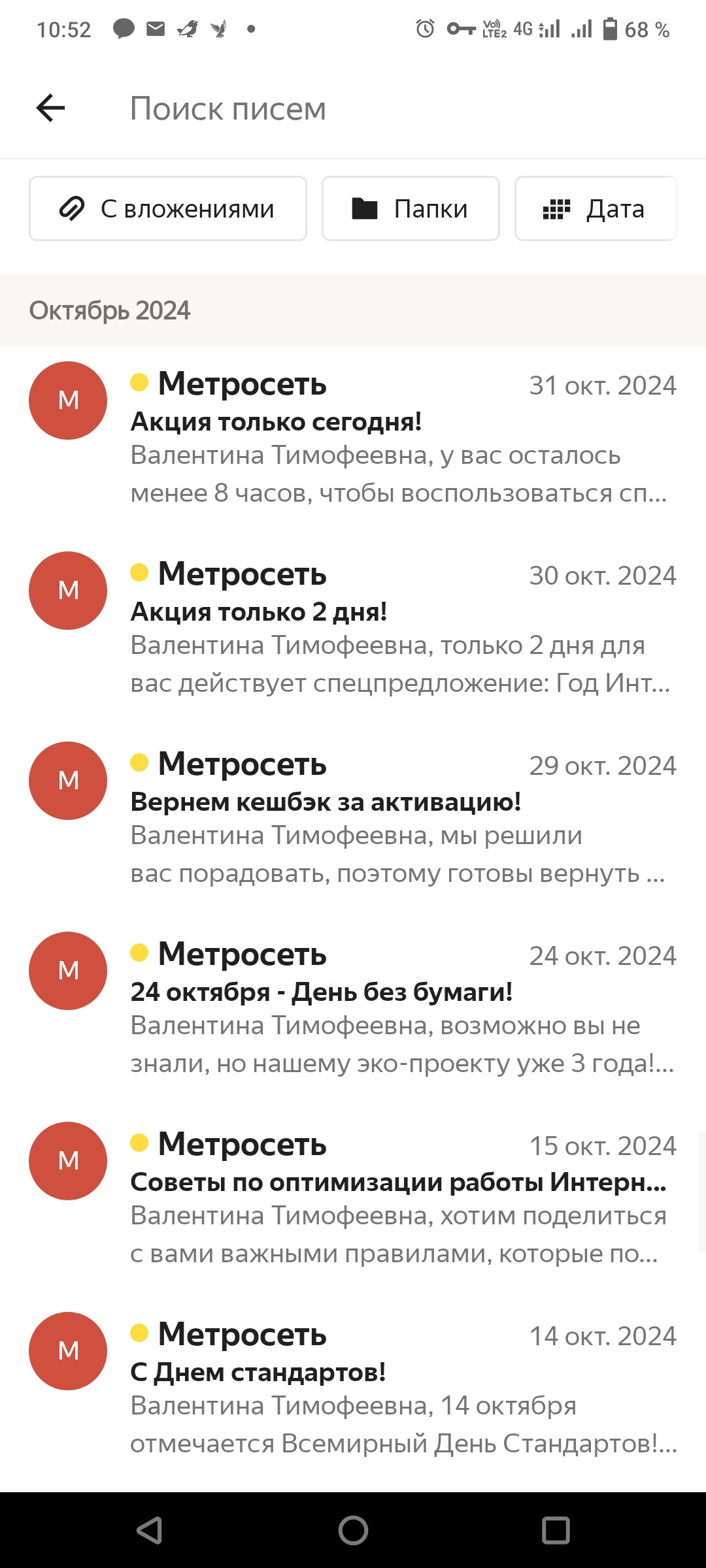The height and width of the screenshot is (1568, 706).
Task: Open email С Днем стандартов!
Action: [353, 1388]
